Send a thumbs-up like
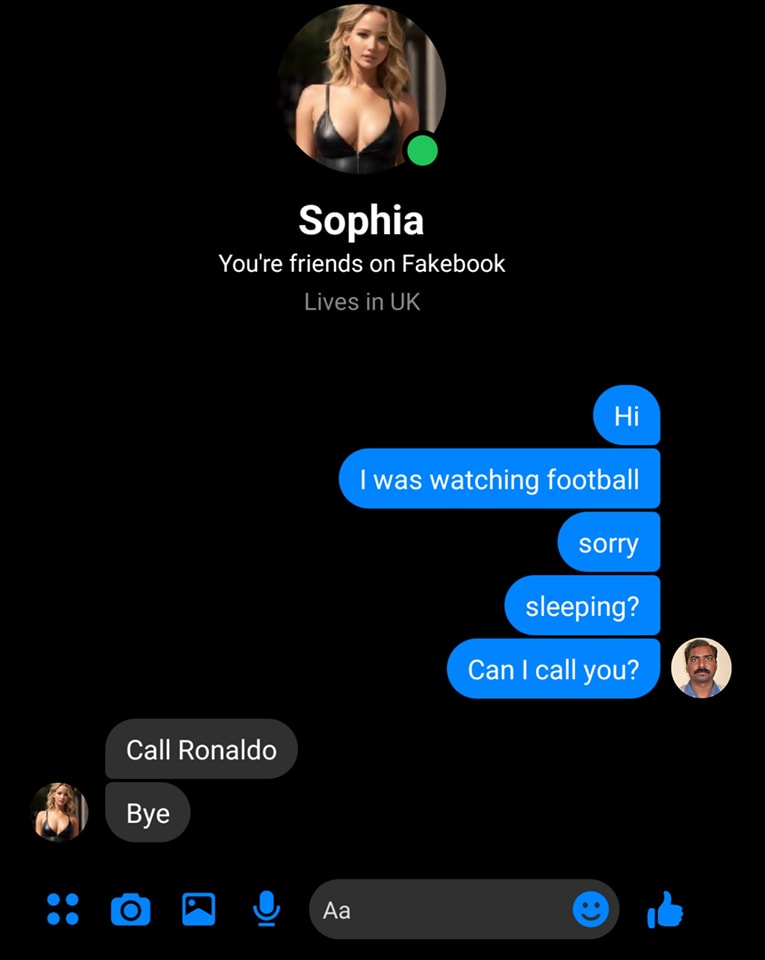 (x=665, y=910)
